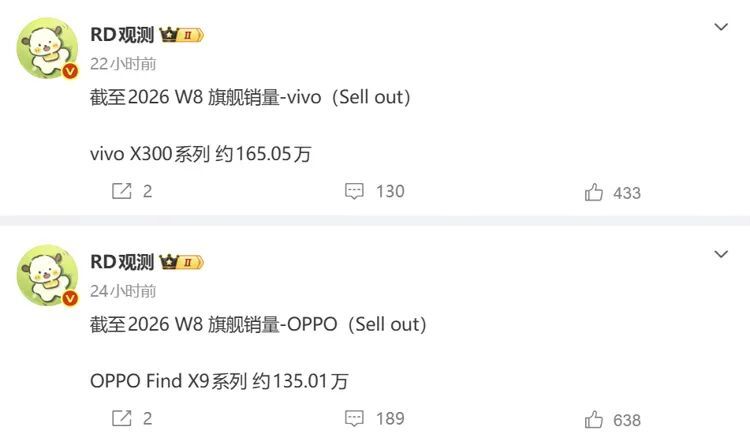Open the vivo X300系列 约165.05万 post
Screen dimensions: 750x438
(x=208, y=154)
